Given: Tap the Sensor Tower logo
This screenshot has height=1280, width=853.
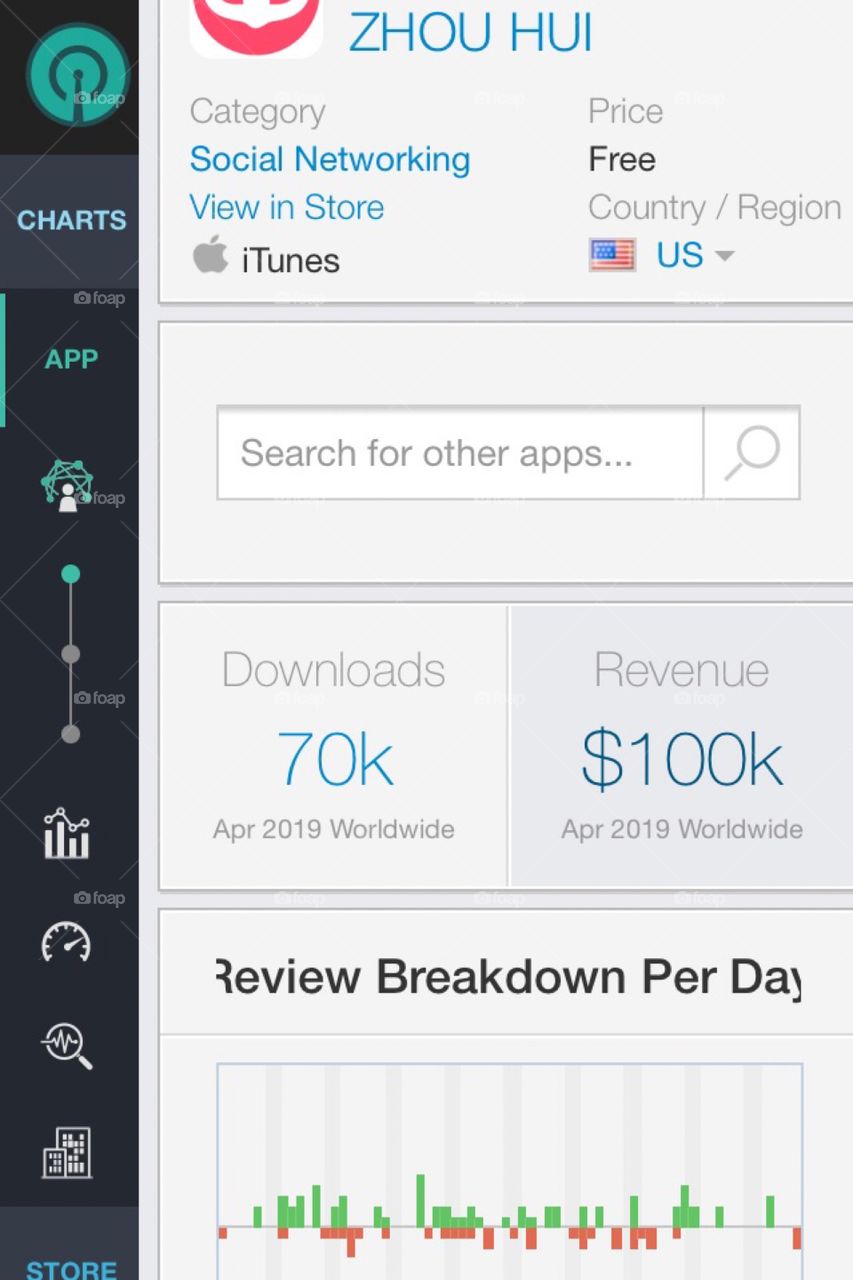Looking at the screenshot, I should [77, 75].
